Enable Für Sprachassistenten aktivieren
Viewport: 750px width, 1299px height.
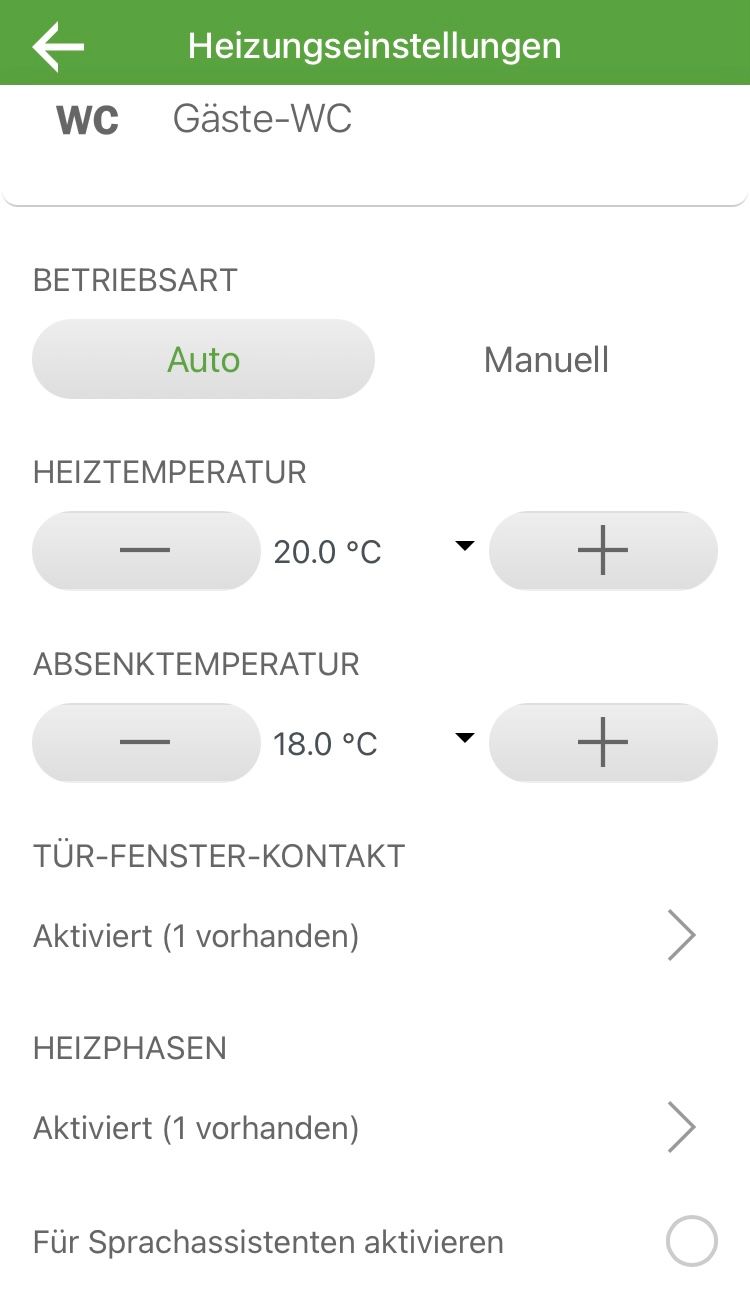click(691, 1242)
